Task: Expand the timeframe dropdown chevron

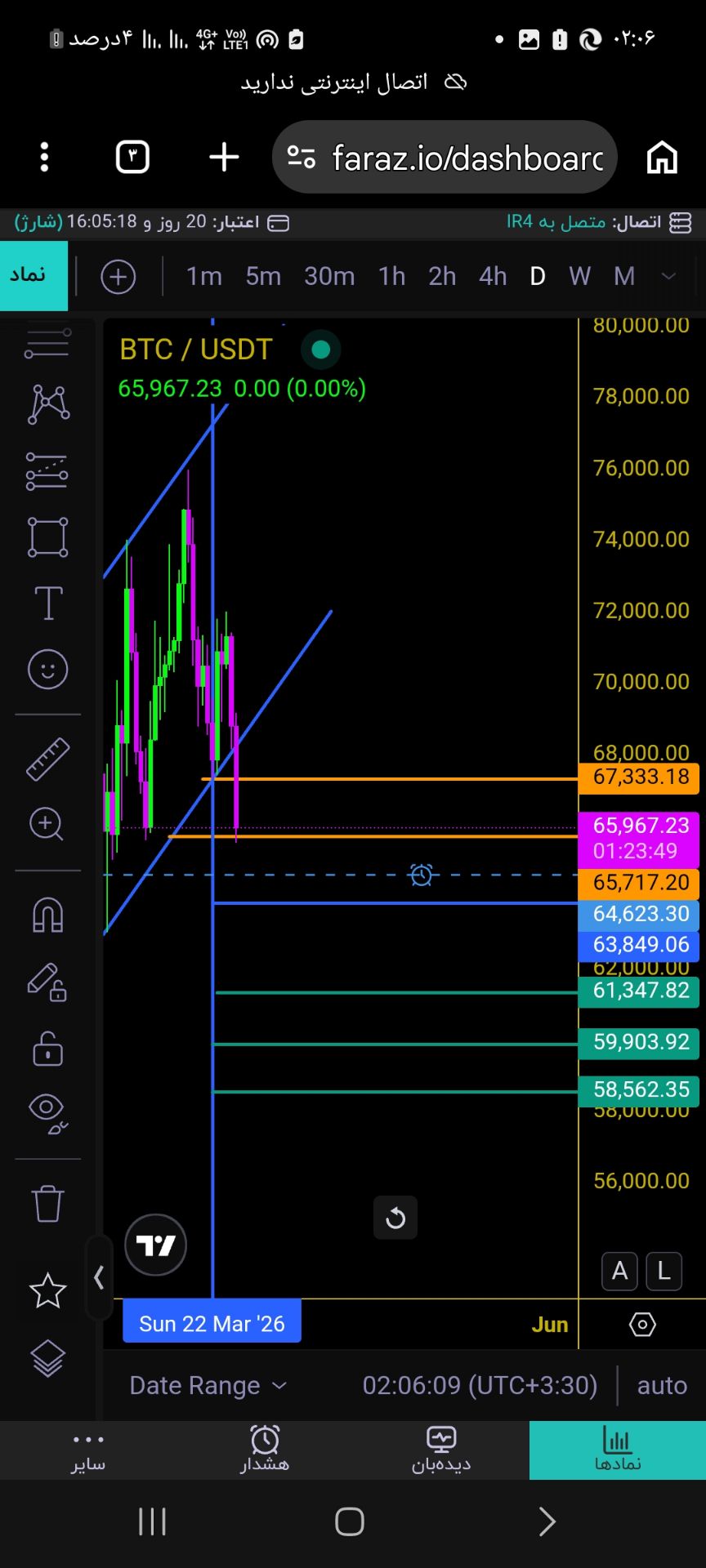Action: click(668, 277)
